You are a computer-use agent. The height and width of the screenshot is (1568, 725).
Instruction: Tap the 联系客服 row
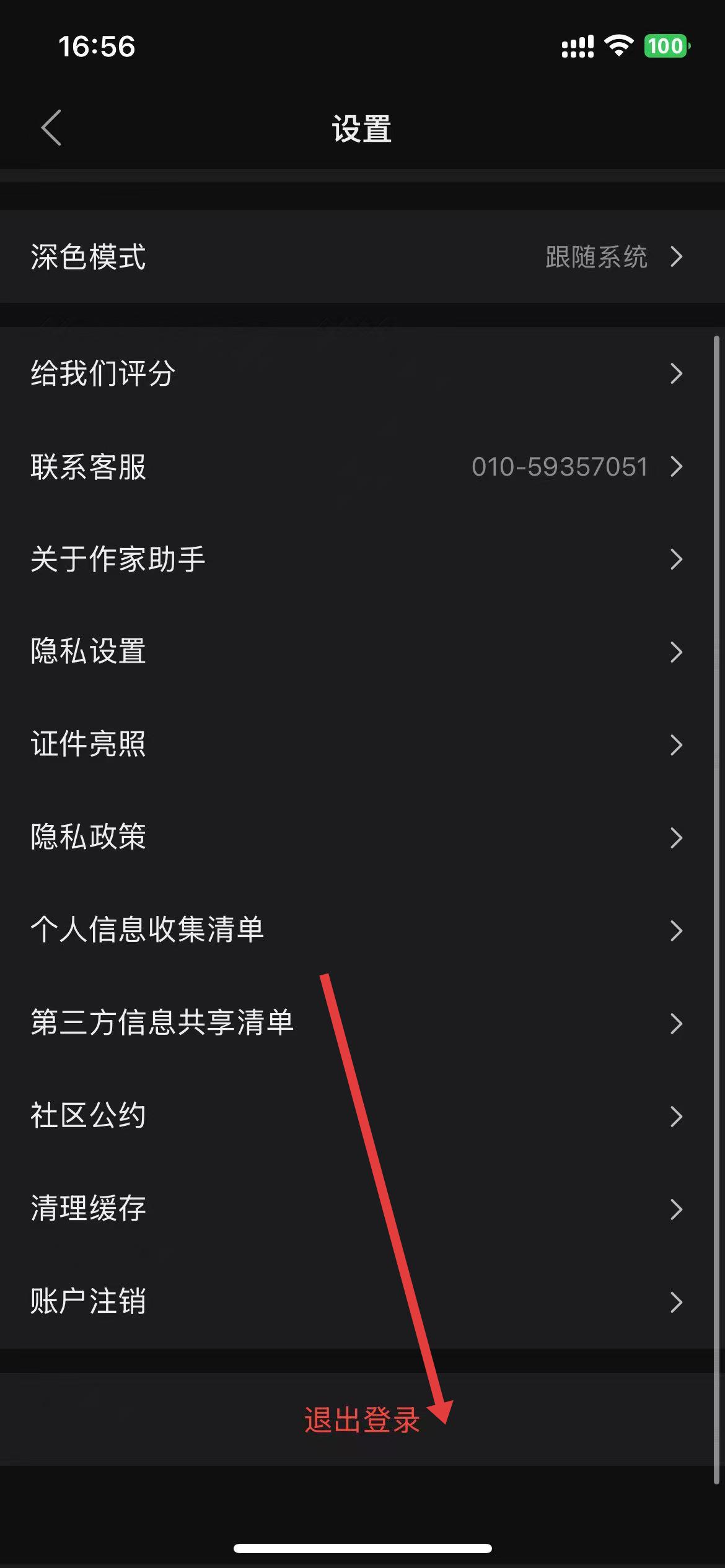[x=362, y=466]
